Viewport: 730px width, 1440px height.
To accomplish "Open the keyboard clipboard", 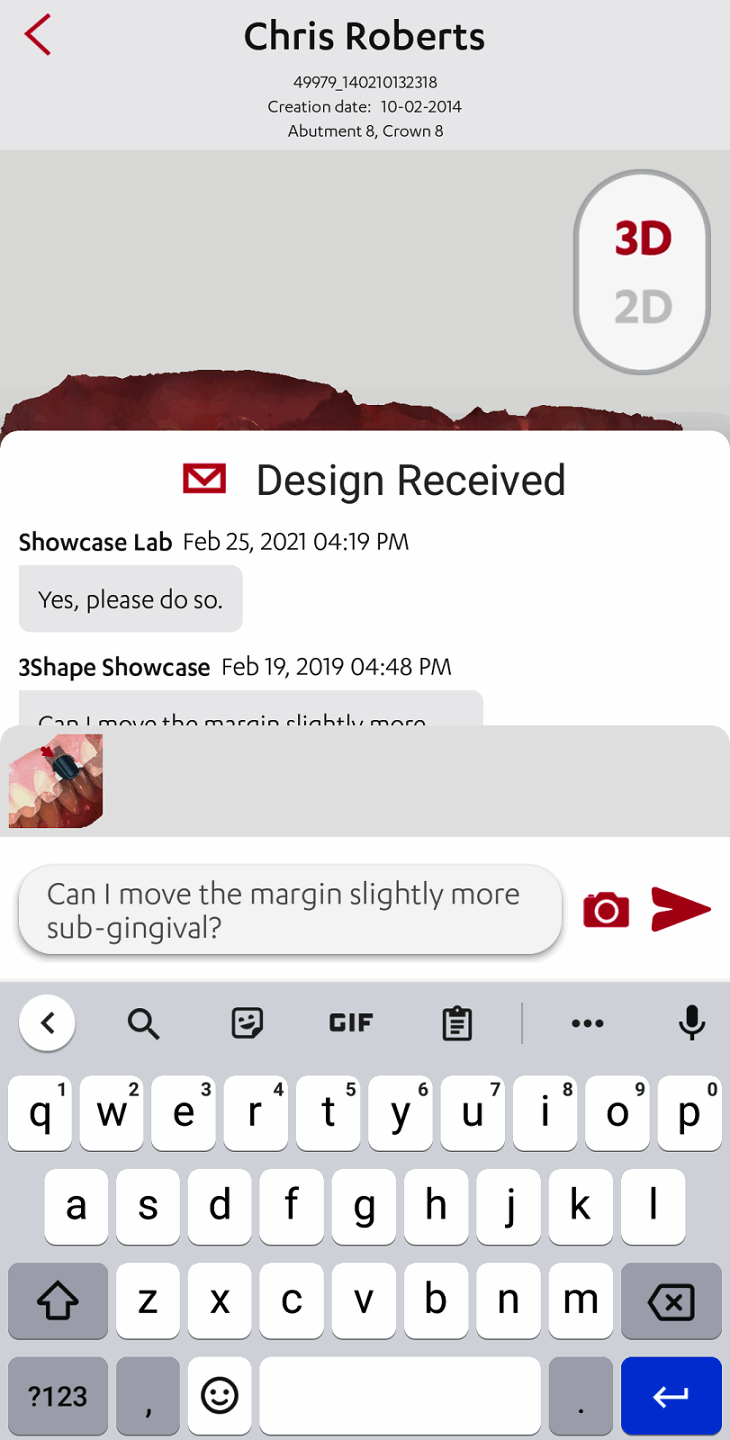I will tap(457, 1023).
